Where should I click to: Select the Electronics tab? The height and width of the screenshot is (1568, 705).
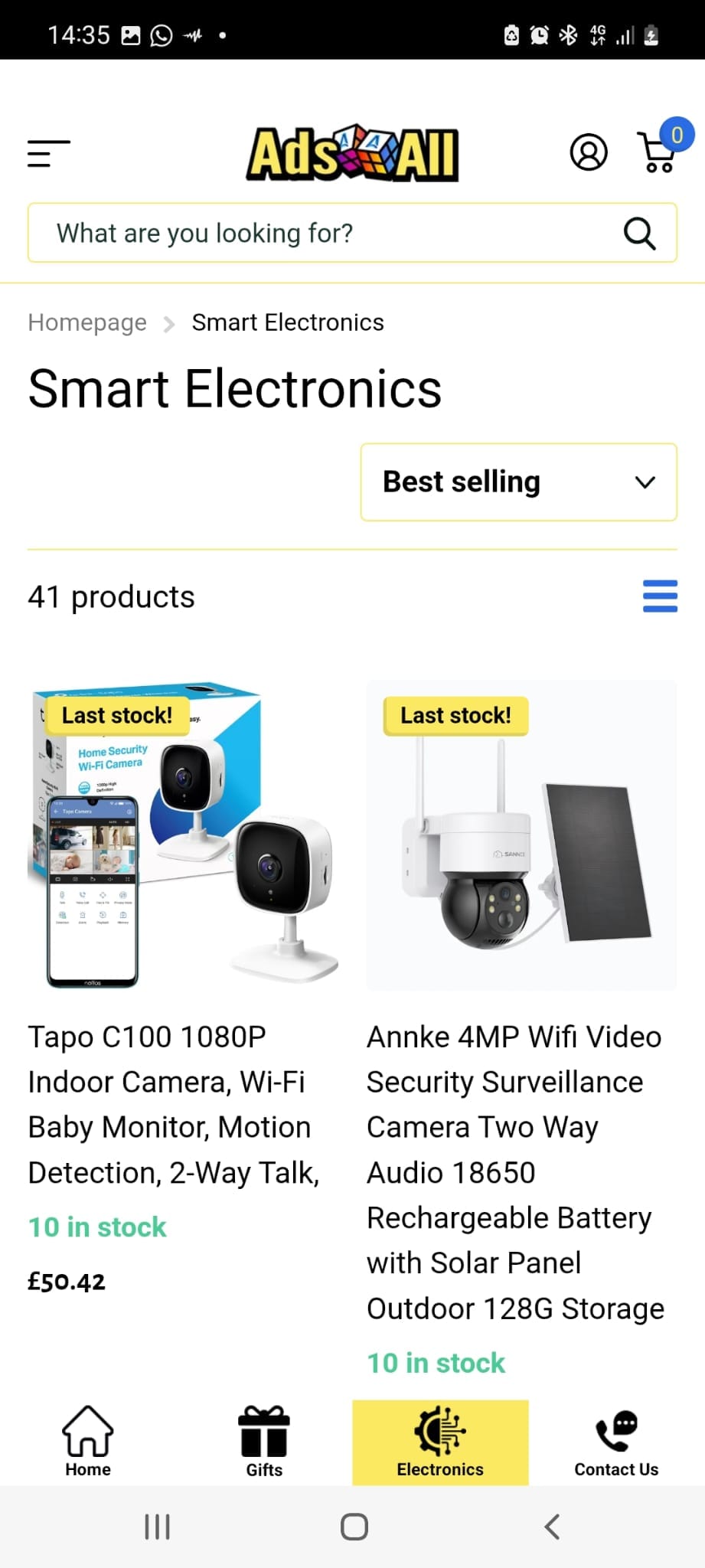(440, 1441)
